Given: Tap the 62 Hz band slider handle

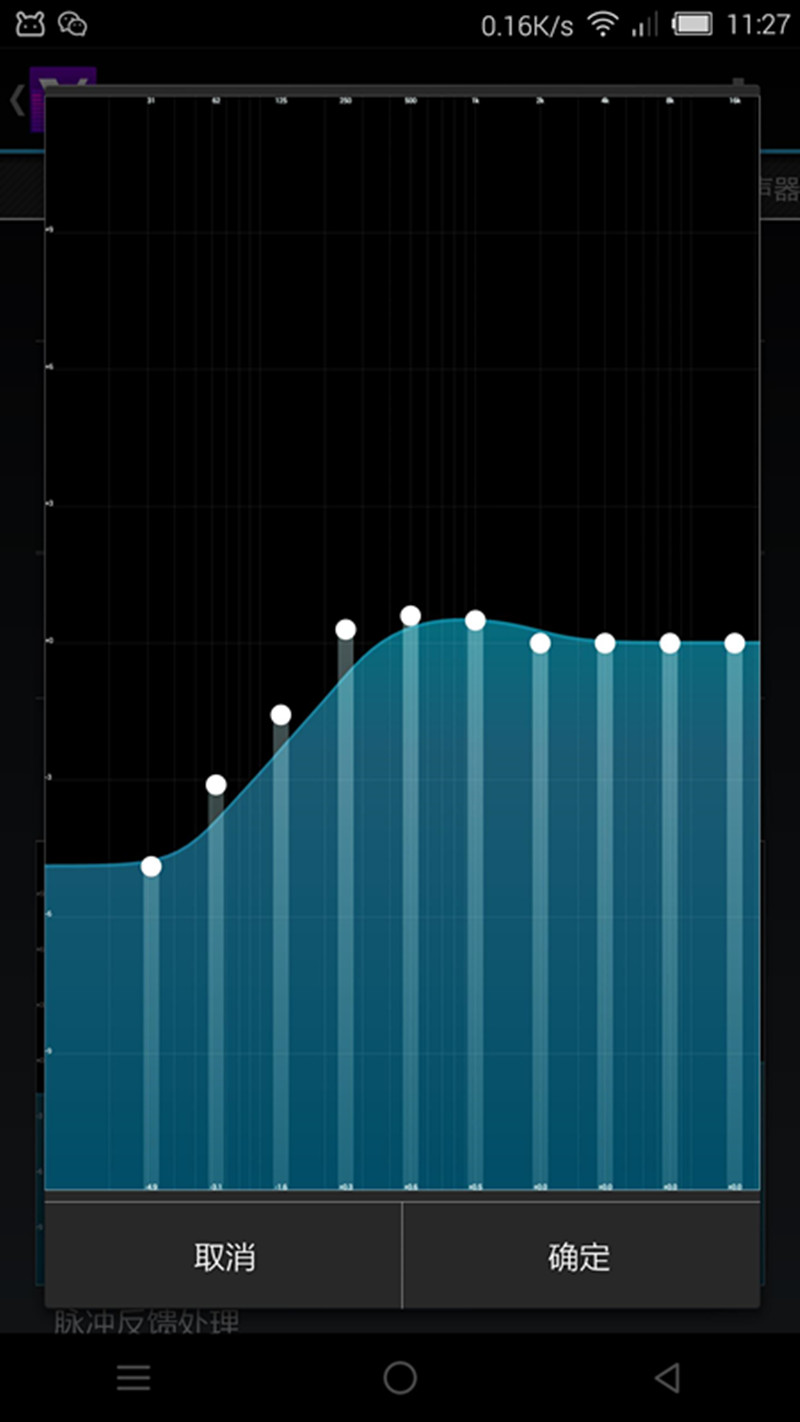Looking at the screenshot, I should [216, 785].
